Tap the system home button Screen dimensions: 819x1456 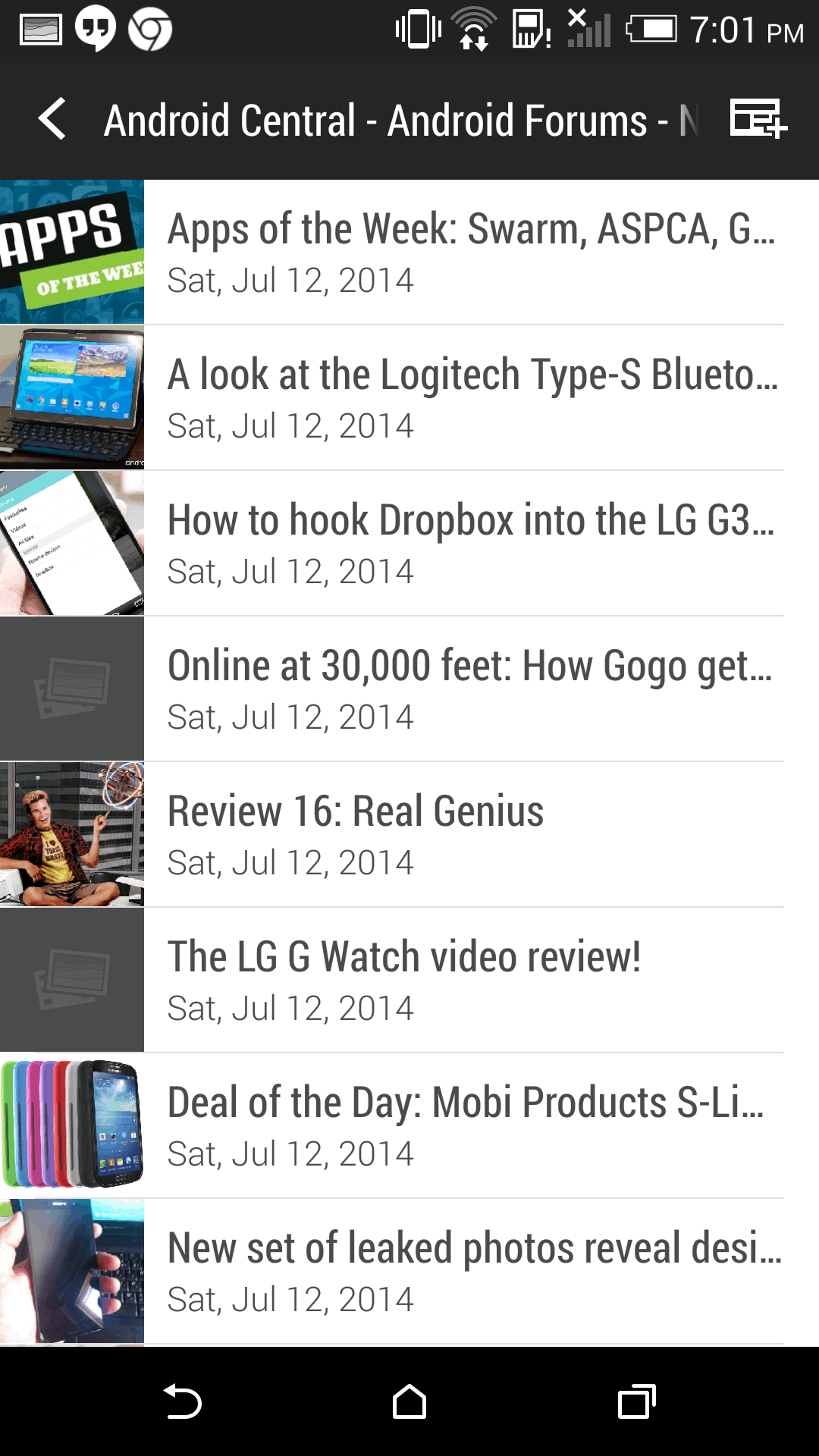pyautogui.click(x=409, y=1401)
